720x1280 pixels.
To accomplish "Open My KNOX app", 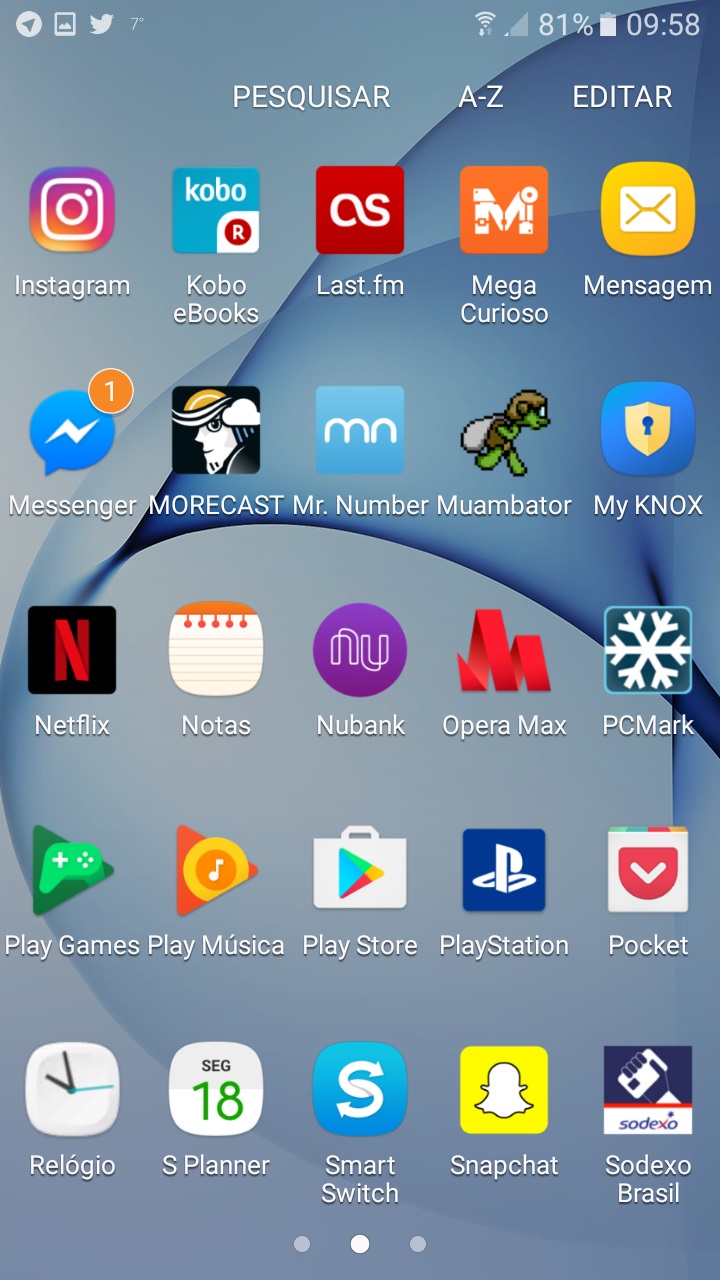I will click(x=648, y=430).
